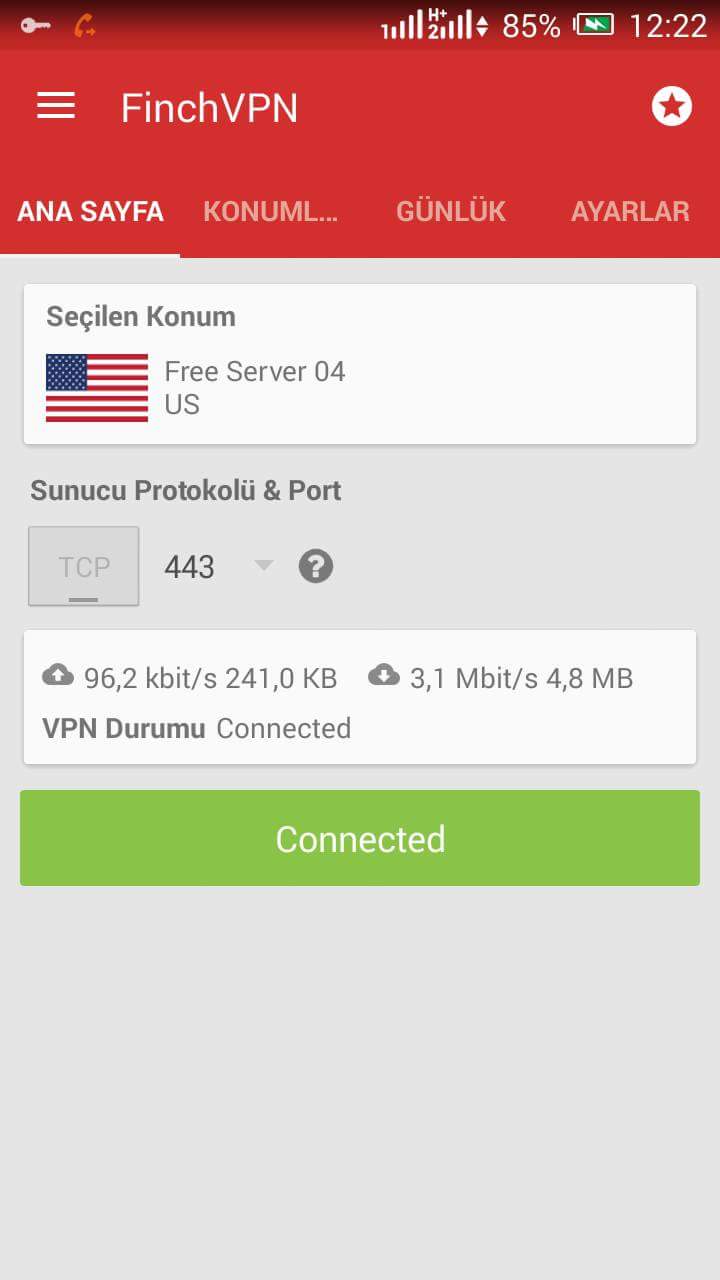This screenshot has height=1280, width=720.
Task: Open the protocol and port help icon
Action: pos(316,567)
